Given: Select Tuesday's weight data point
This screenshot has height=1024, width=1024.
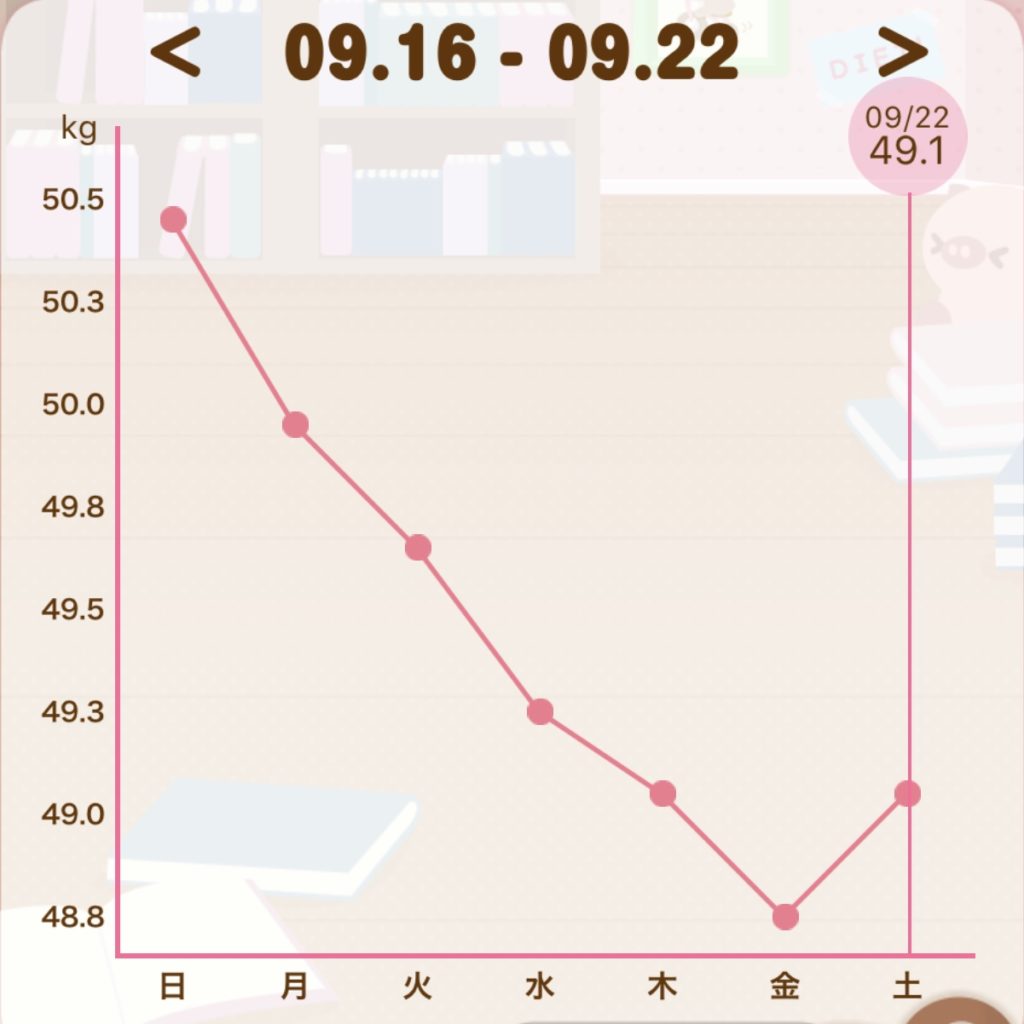Looking at the screenshot, I should (418, 548).
